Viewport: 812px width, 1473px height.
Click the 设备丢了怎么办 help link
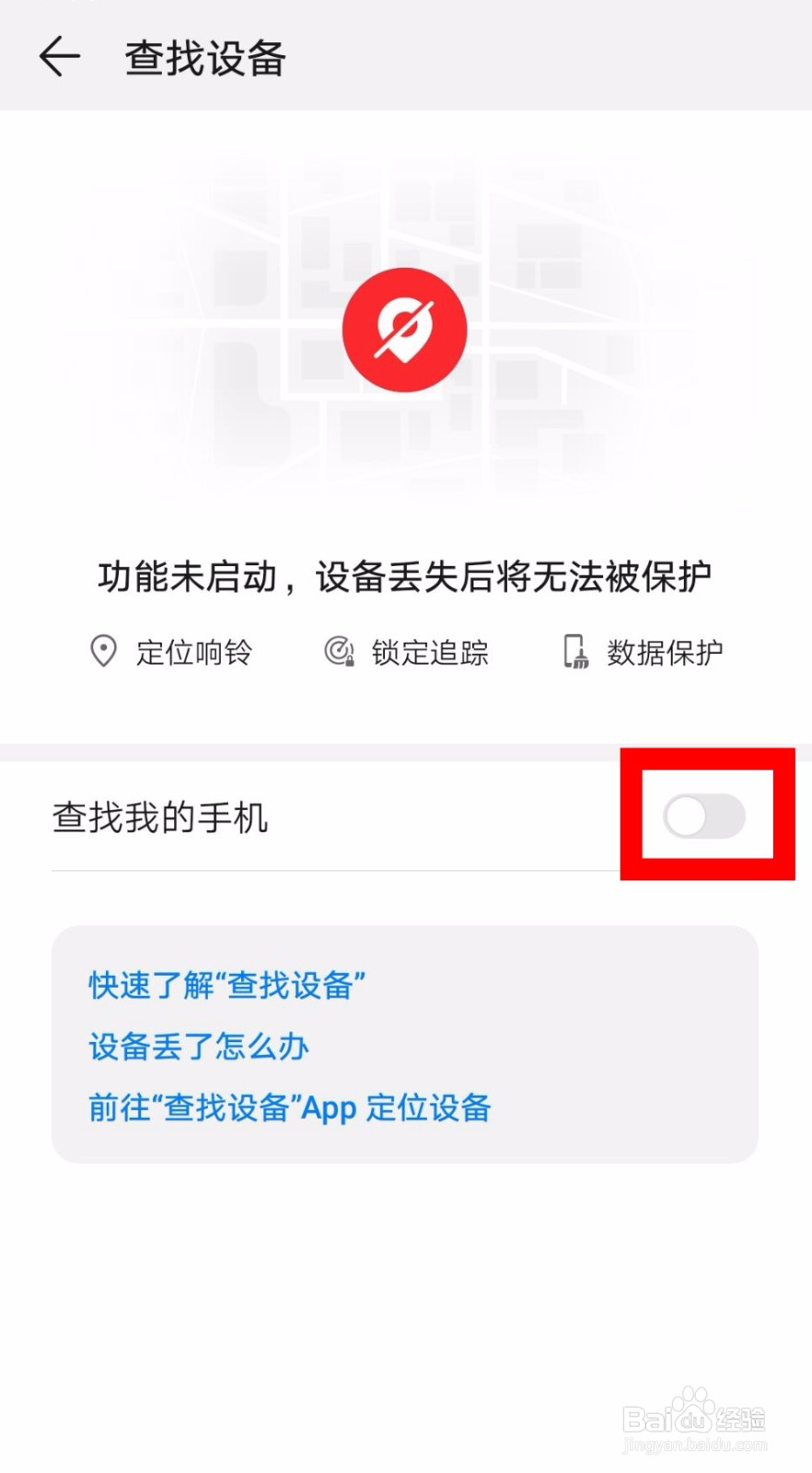pos(197,1046)
